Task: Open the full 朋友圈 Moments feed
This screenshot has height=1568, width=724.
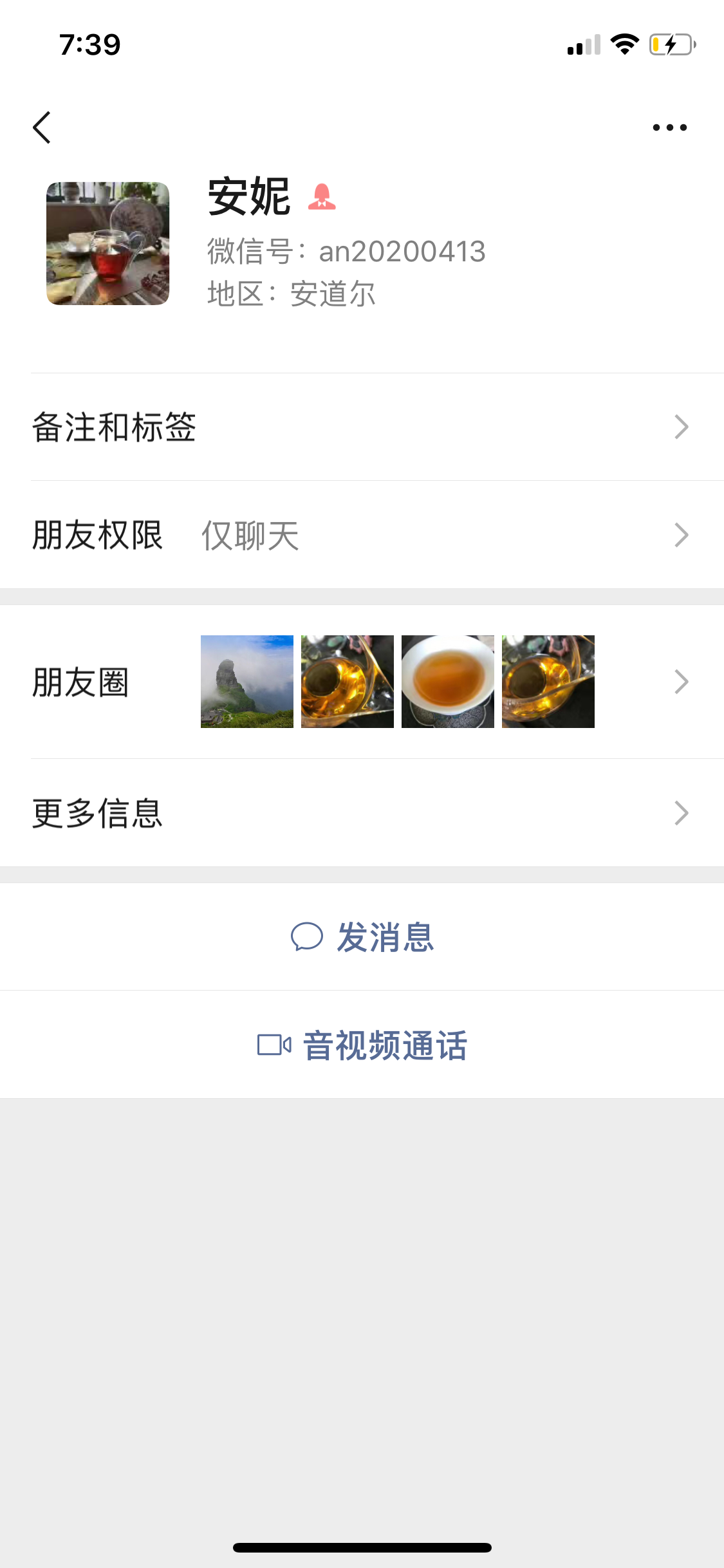Action: [x=681, y=681]
